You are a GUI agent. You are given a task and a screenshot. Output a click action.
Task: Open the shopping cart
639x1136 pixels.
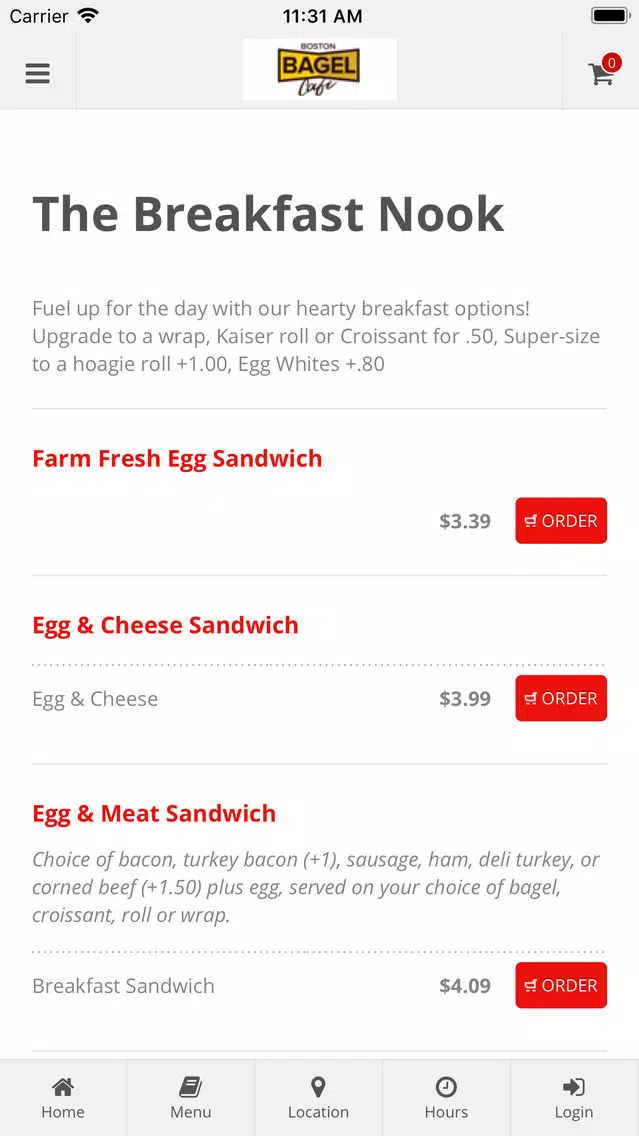coord(602,72)
